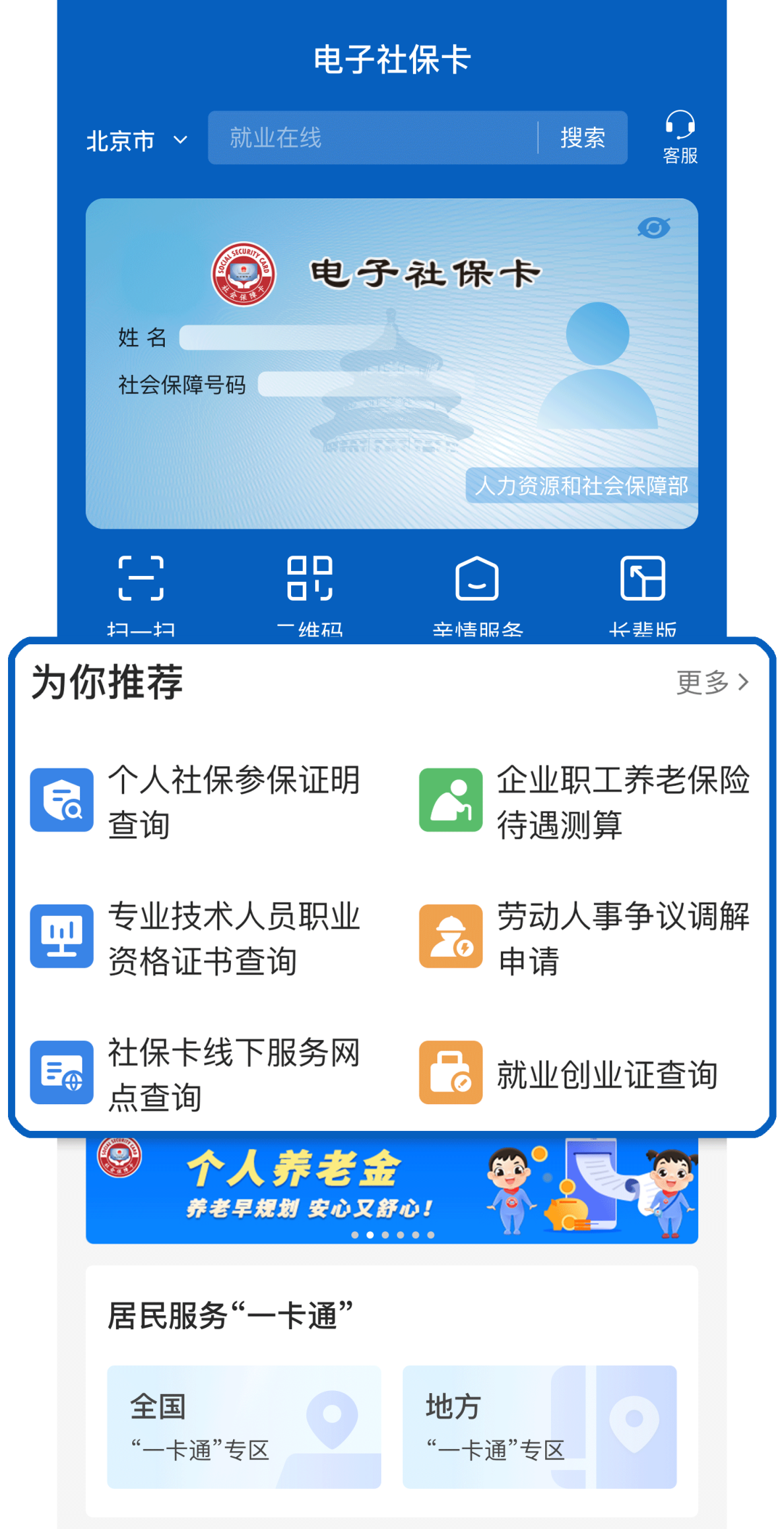View 更多 recommended services
The height and width of the screenshot is (1529, 784).
(713, 682)
